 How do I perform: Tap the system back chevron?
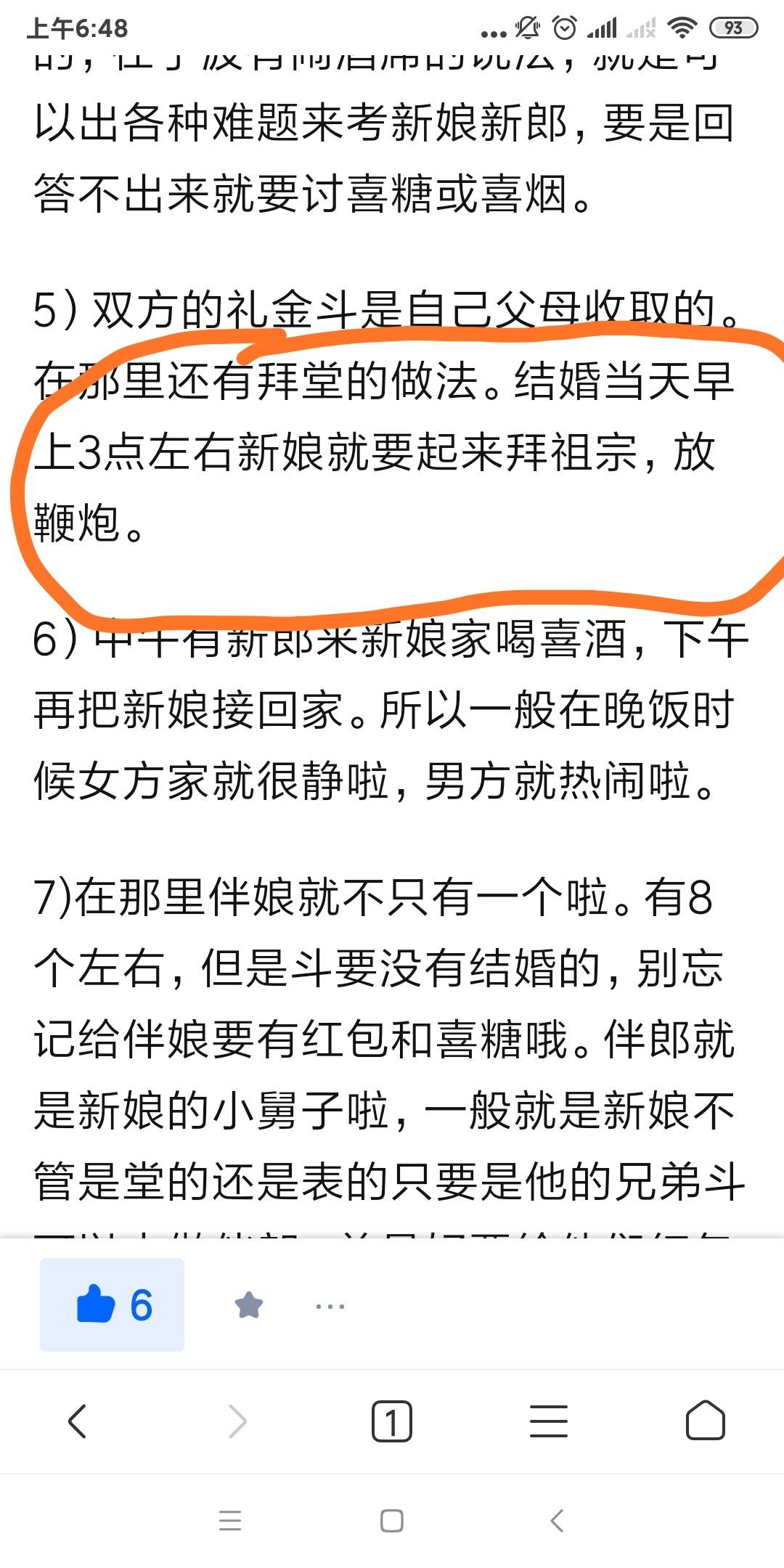(x=557, y=1521)
